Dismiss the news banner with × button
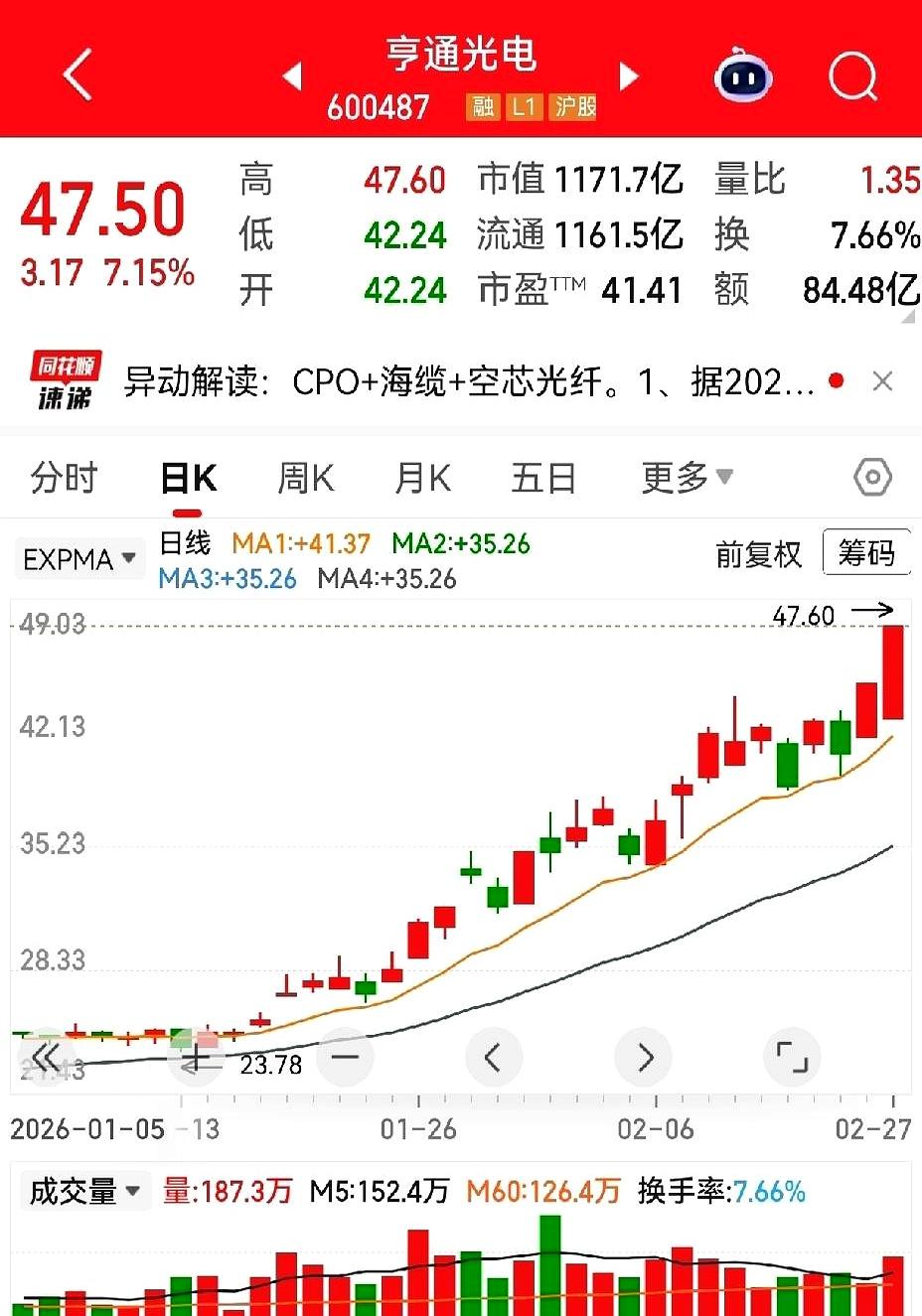Viewport: 922px width, 1316px height. [882, 381]
